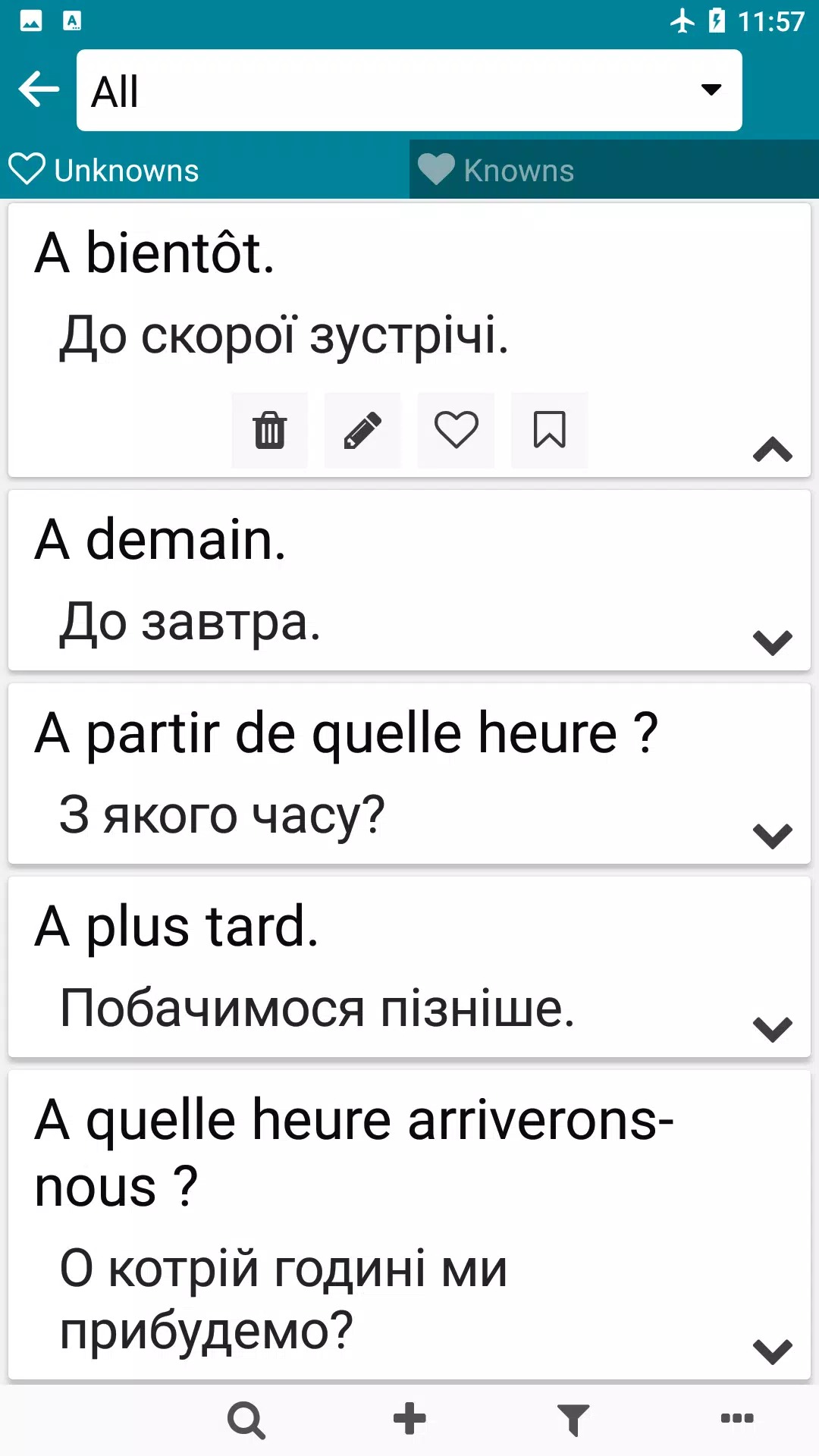Expand the A plus tard card

click(x=772, y=1029)
